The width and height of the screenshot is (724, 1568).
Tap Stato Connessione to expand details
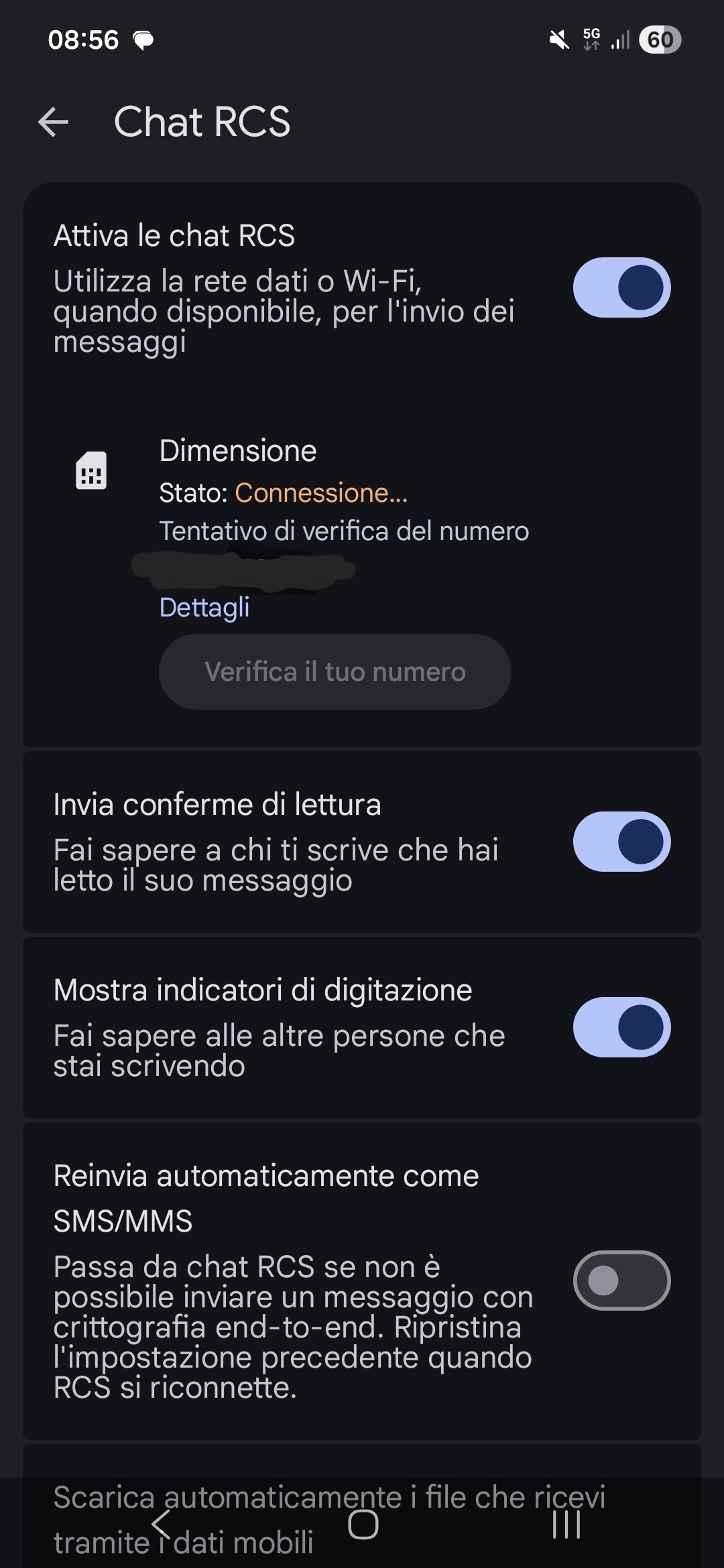[284, 493]
